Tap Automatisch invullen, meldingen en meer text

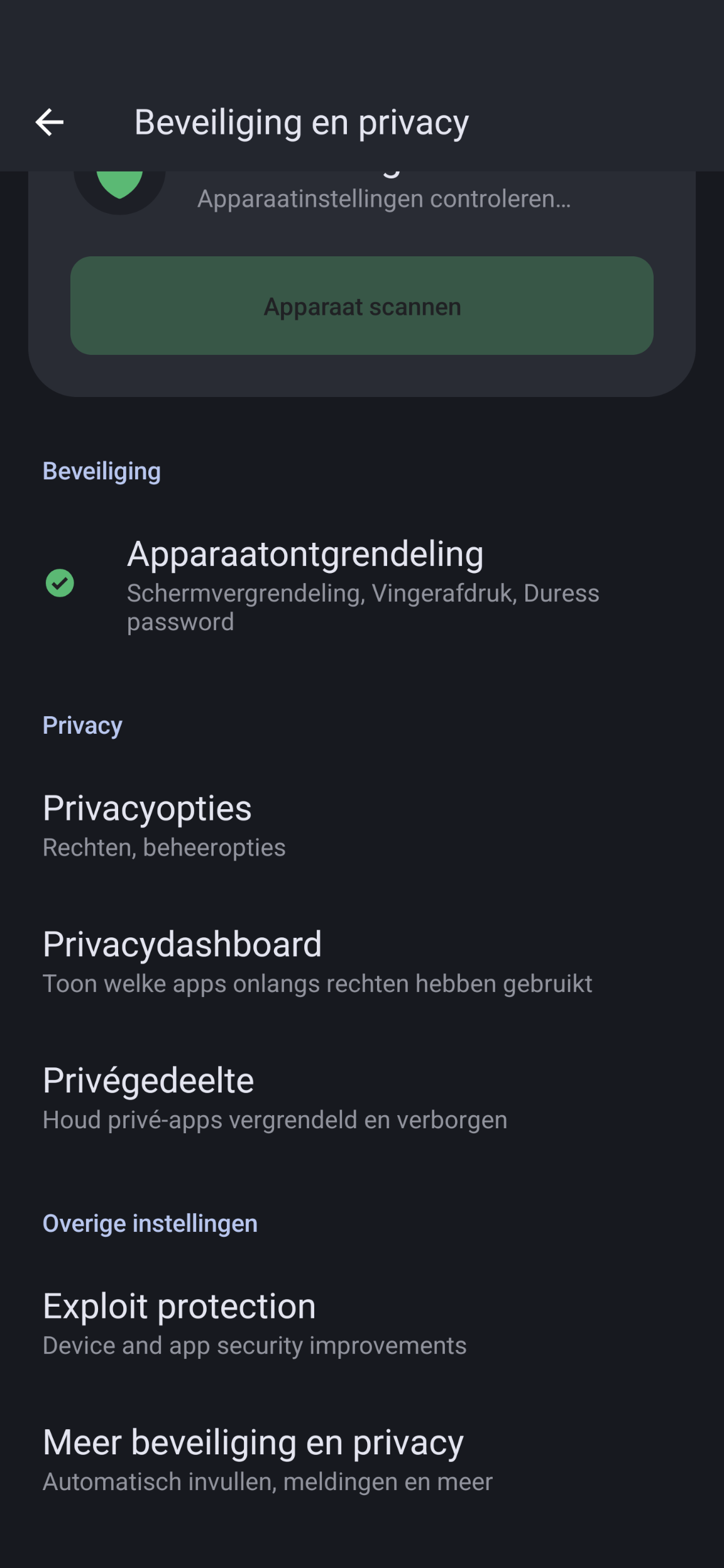click(268, 1482)
